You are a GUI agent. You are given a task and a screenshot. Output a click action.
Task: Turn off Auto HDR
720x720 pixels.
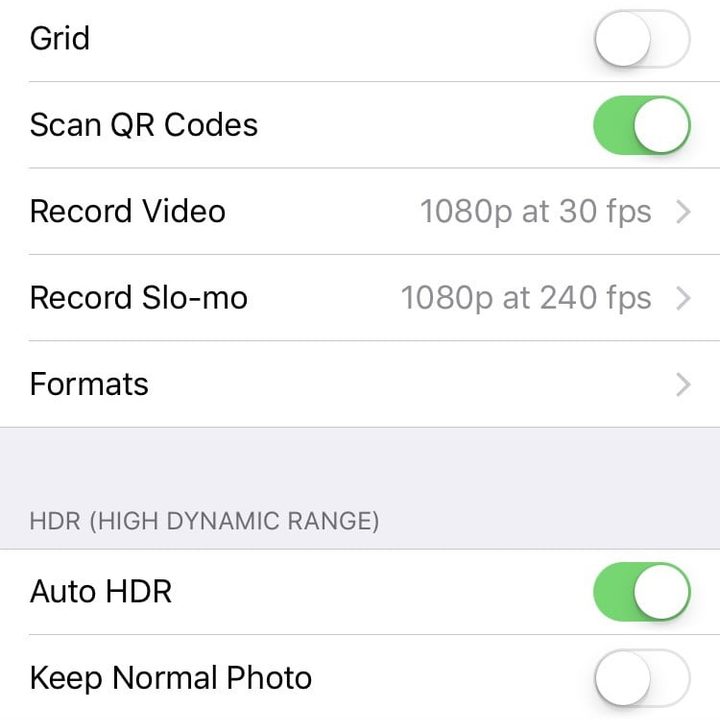point(641,591)
